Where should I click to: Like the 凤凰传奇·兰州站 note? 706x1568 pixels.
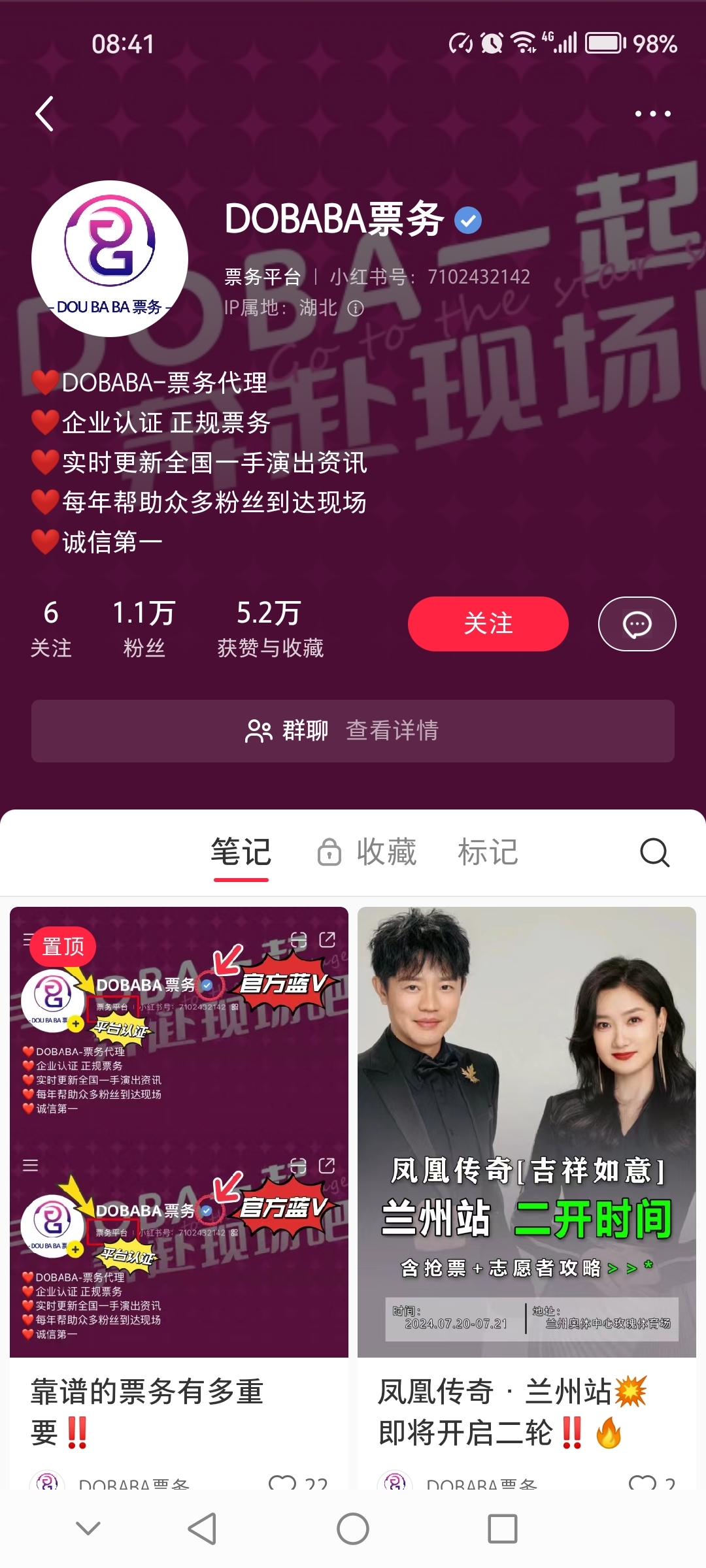(643, 1482)
